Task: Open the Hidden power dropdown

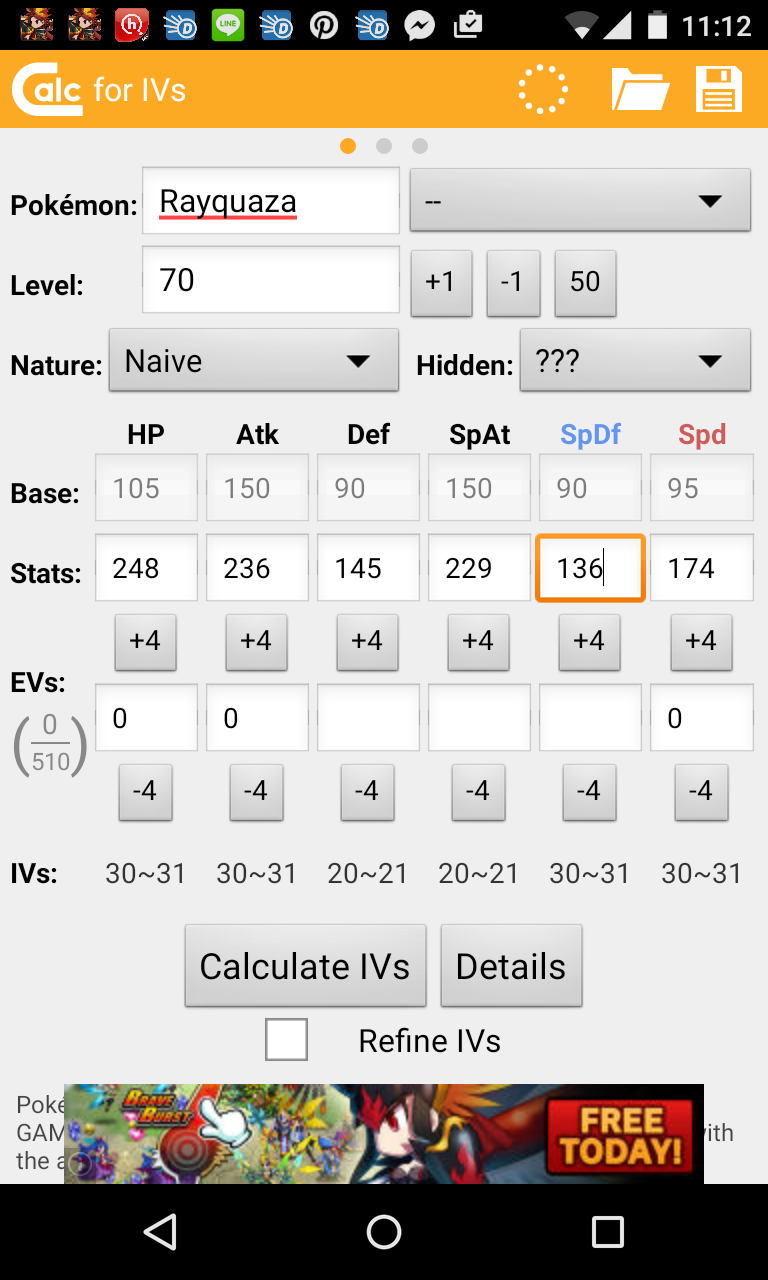Action: [634, 361]
